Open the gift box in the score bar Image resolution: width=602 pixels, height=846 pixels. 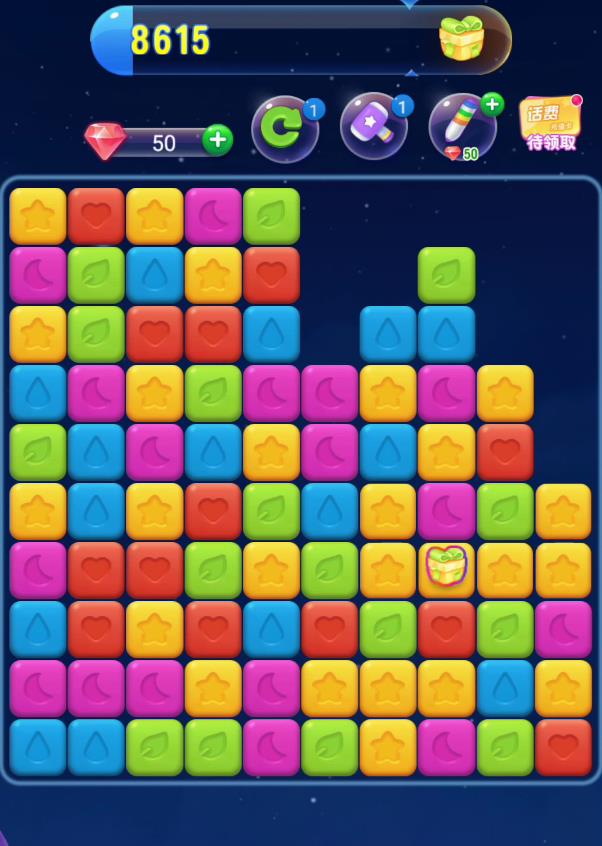[x=461, y=39]
